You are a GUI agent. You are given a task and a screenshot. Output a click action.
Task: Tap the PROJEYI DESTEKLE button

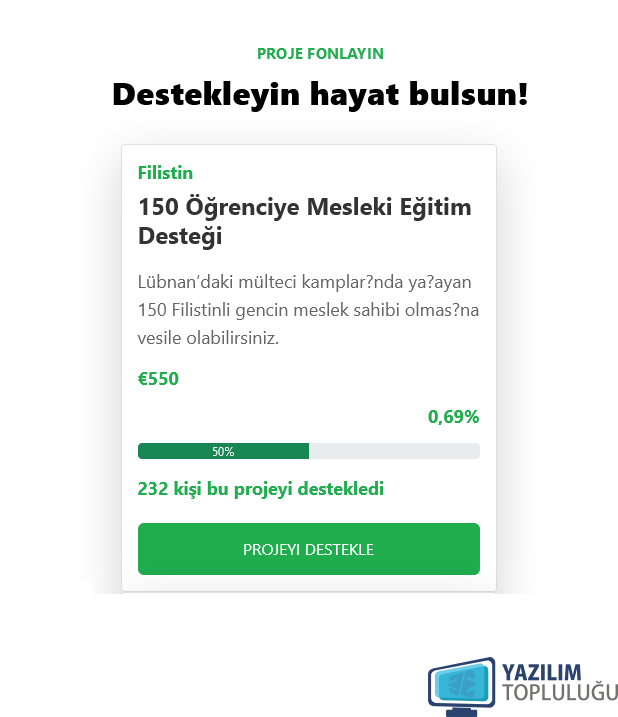(x=308, y=549)
